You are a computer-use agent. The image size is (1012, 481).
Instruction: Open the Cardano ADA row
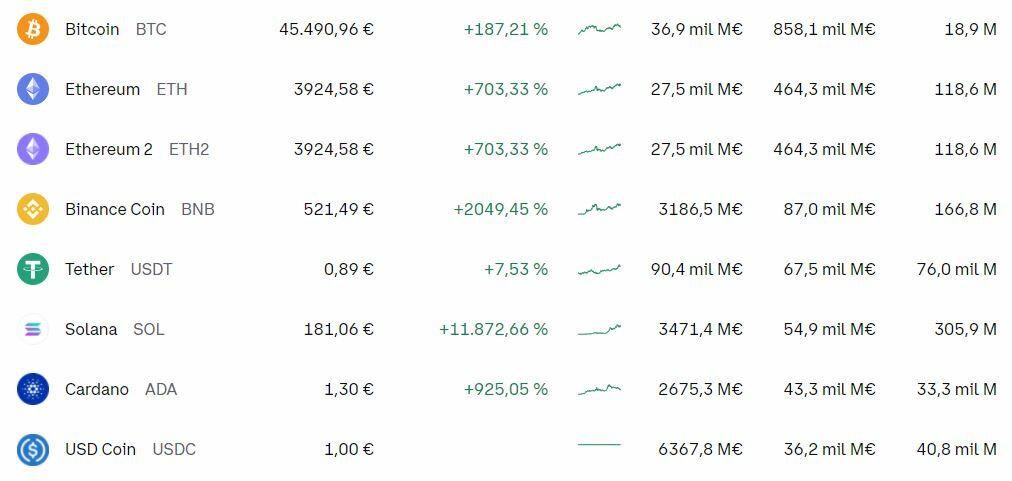tap(96, 390)
